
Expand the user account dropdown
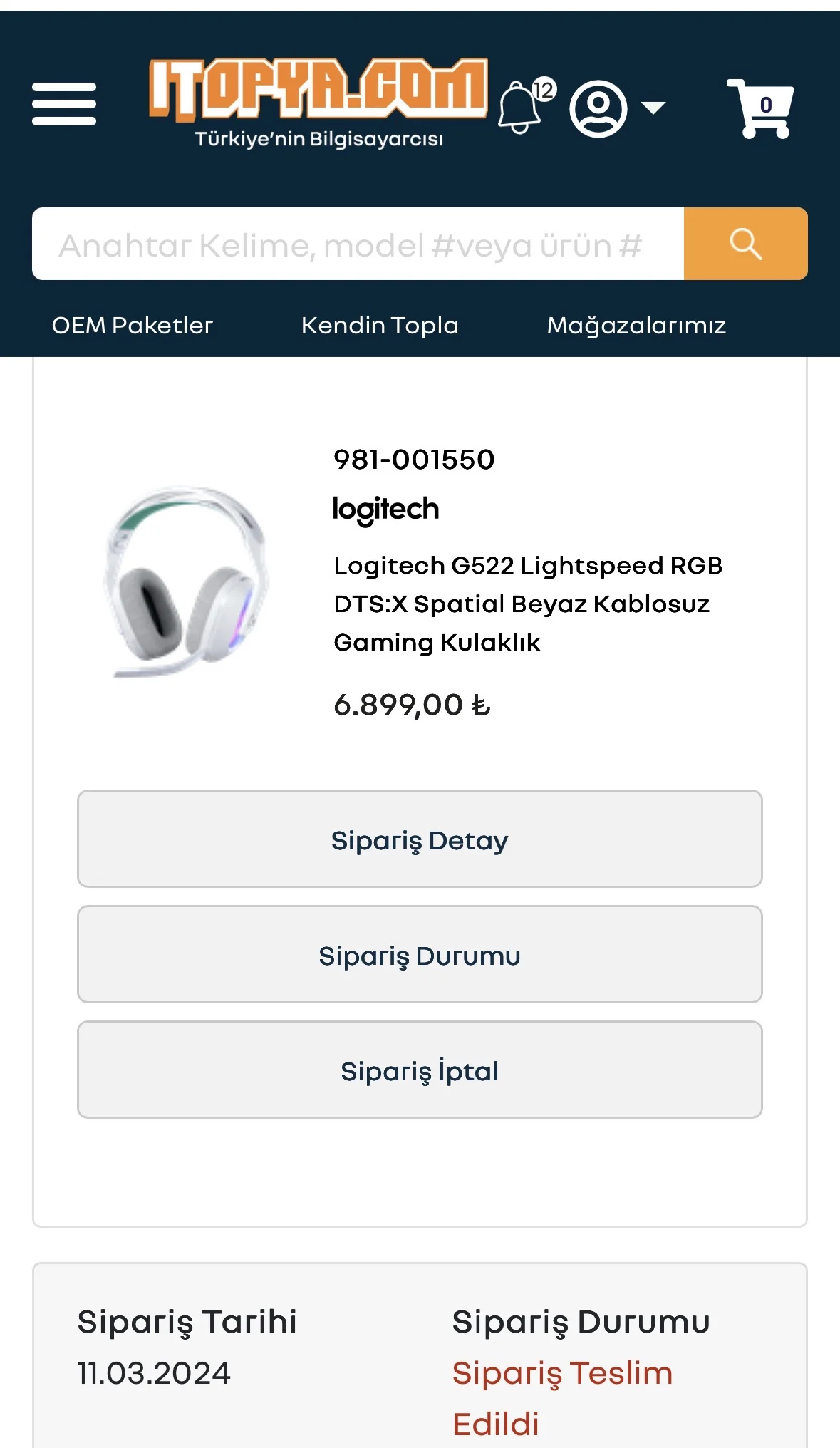click(x=618, y=108)
